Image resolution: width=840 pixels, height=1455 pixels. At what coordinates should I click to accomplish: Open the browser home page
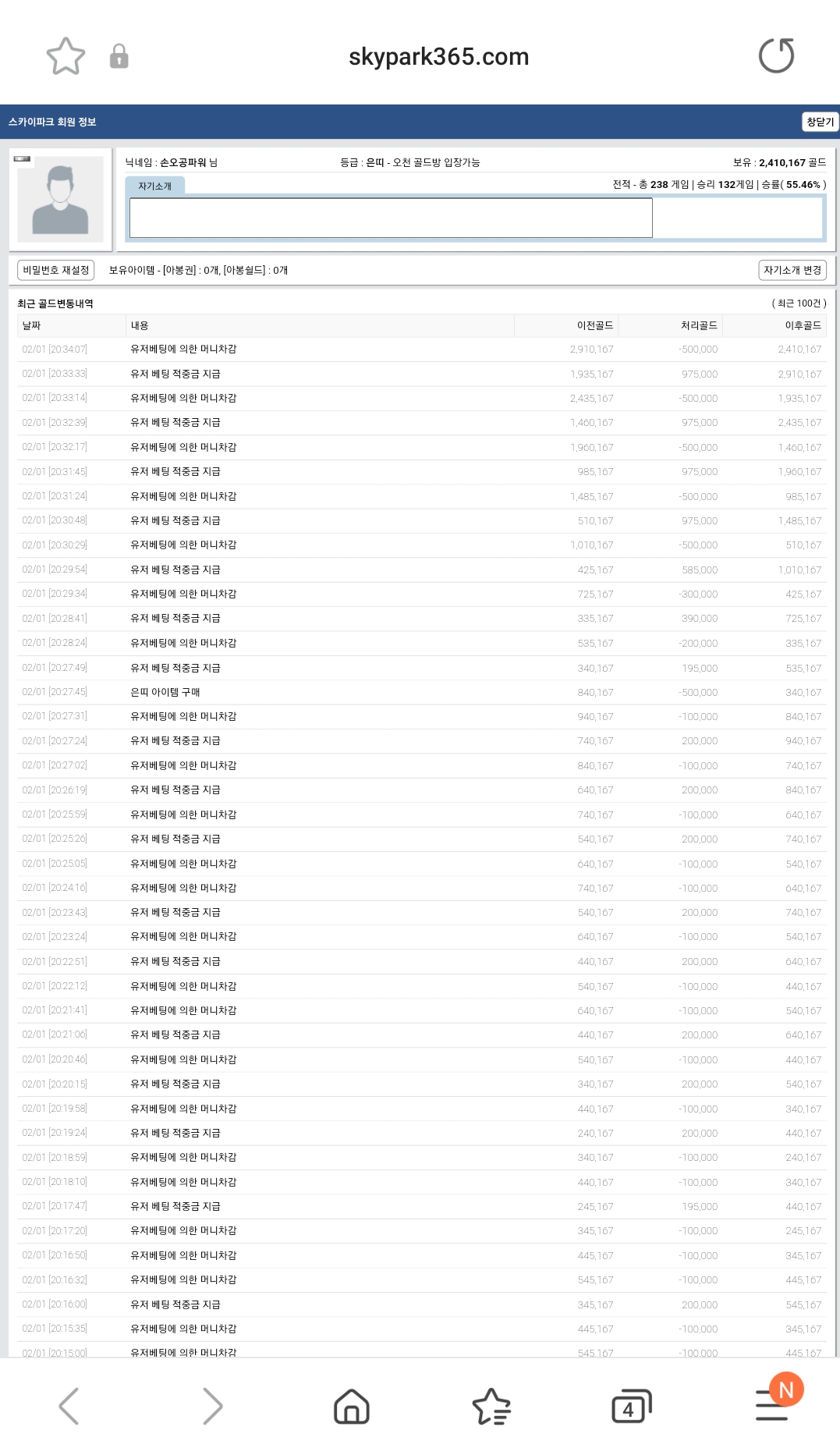click(352, 1406)
